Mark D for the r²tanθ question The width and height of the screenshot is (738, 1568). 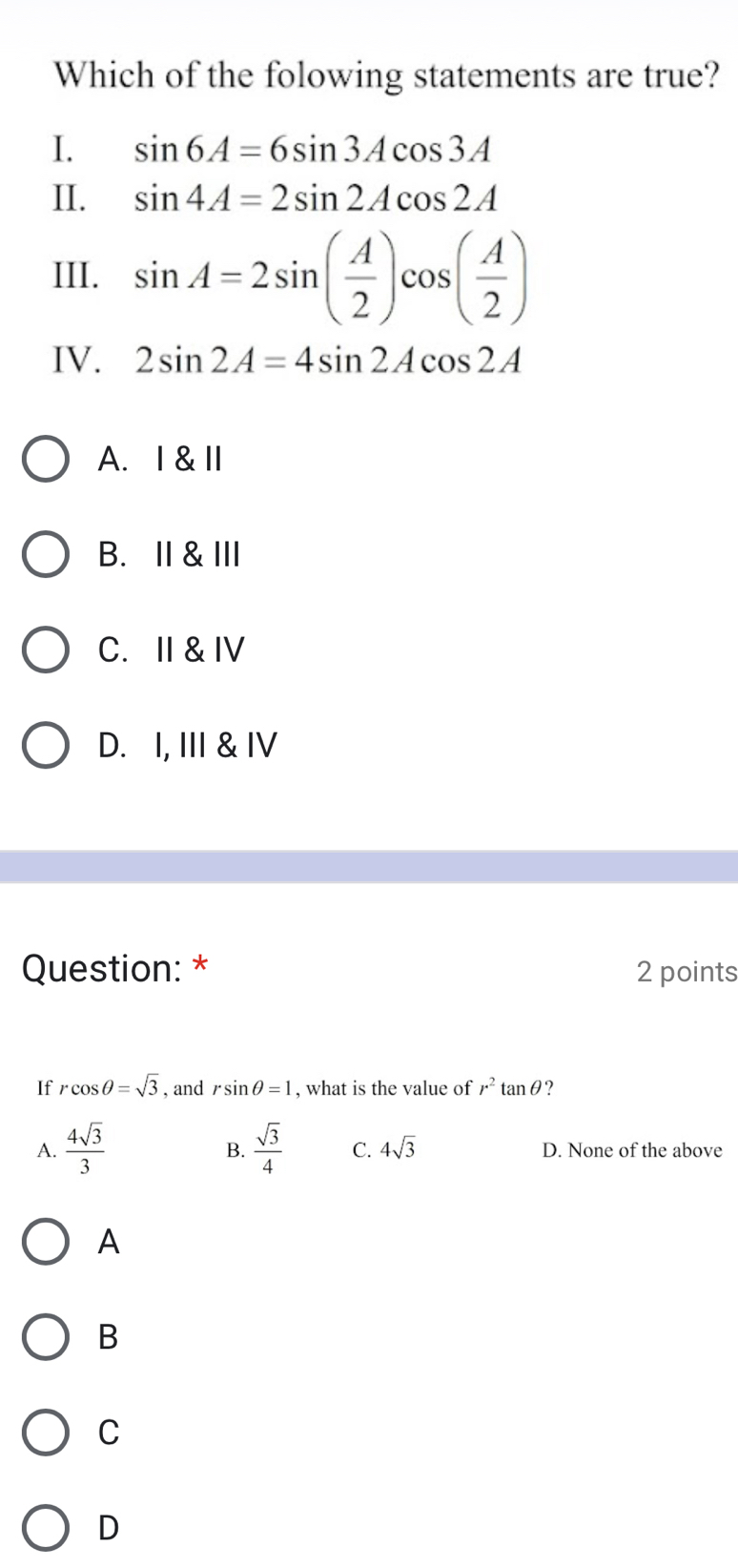(x=46, y=1527)
